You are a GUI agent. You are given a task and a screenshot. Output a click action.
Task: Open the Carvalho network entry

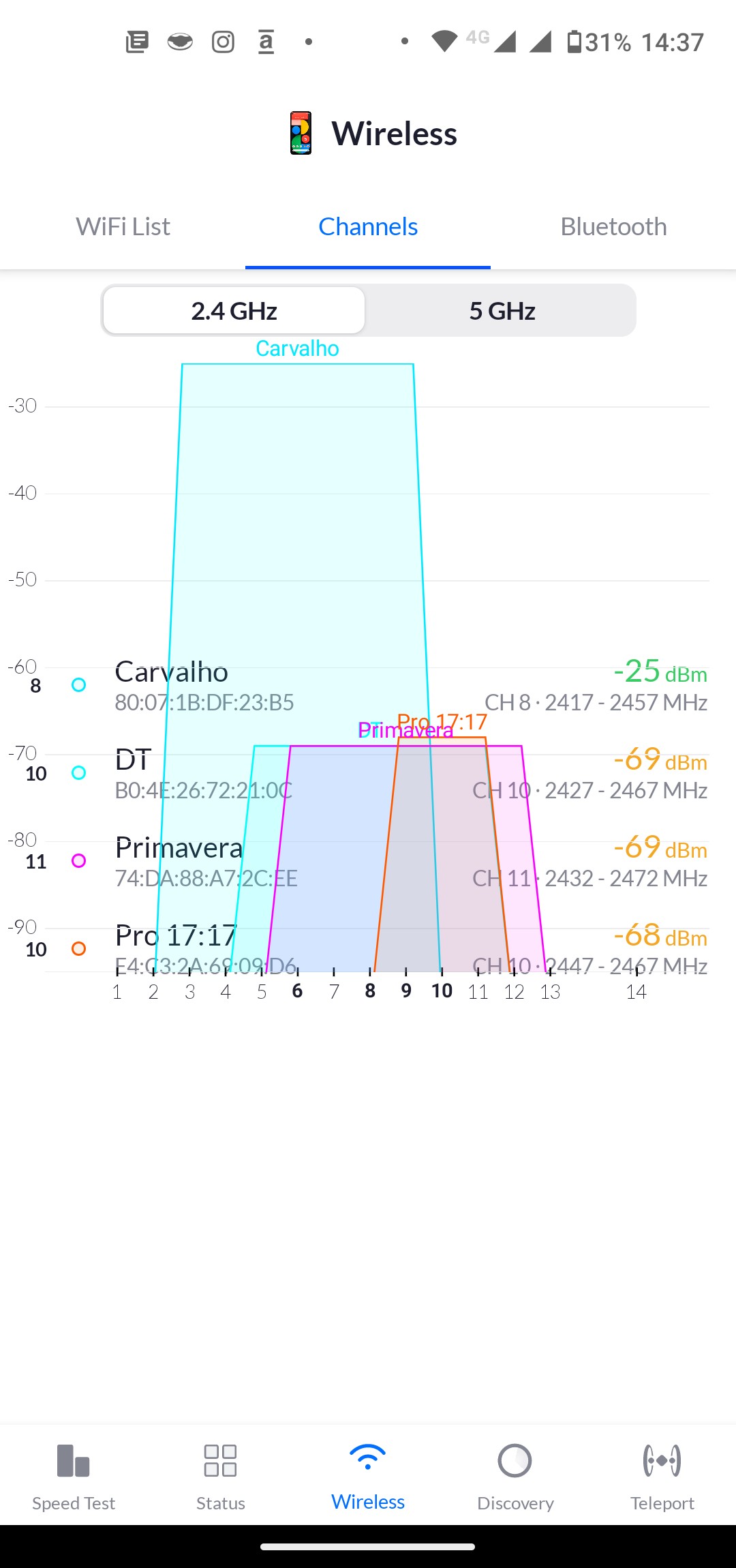pyautogui.click(x=368, y=685)
